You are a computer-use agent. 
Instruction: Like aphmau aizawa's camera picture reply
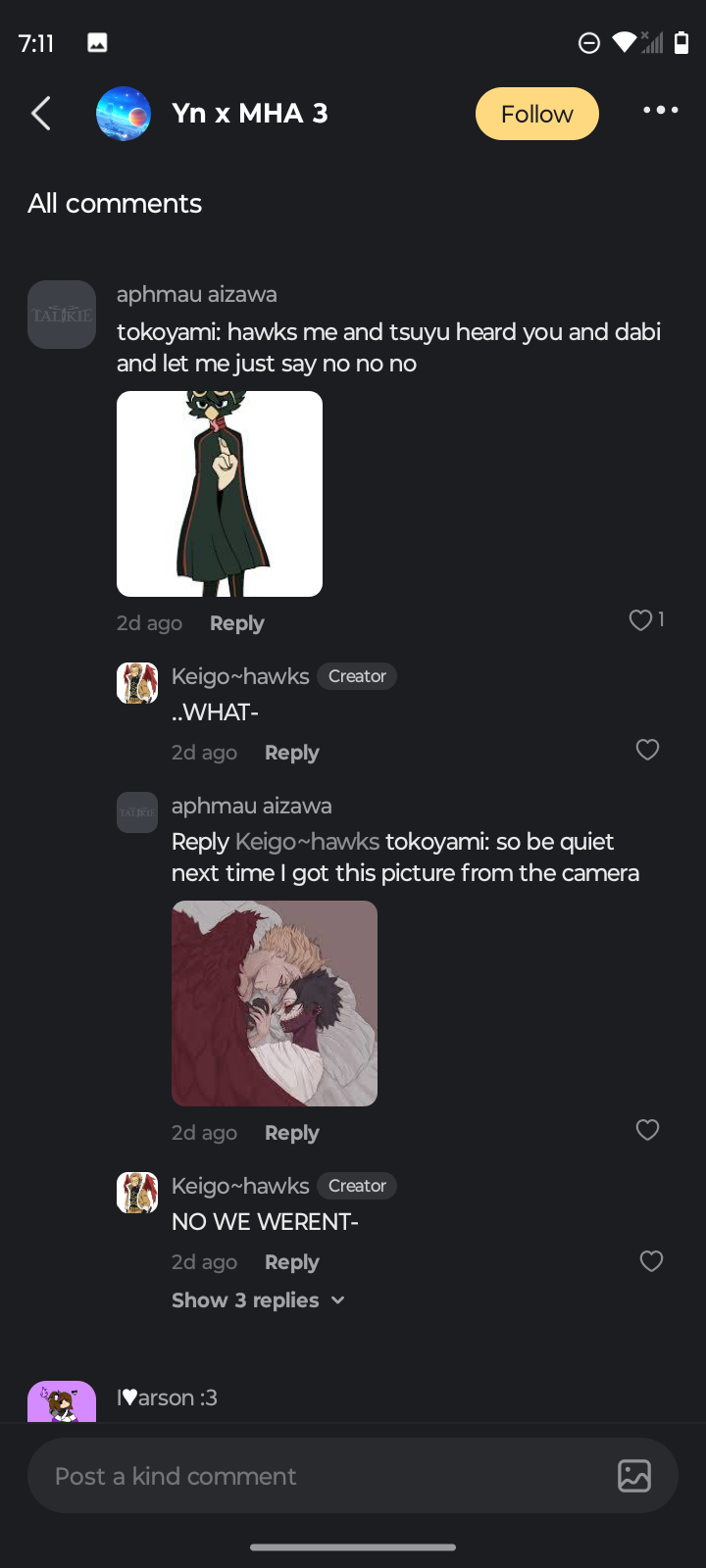[x=647, y=1130]
